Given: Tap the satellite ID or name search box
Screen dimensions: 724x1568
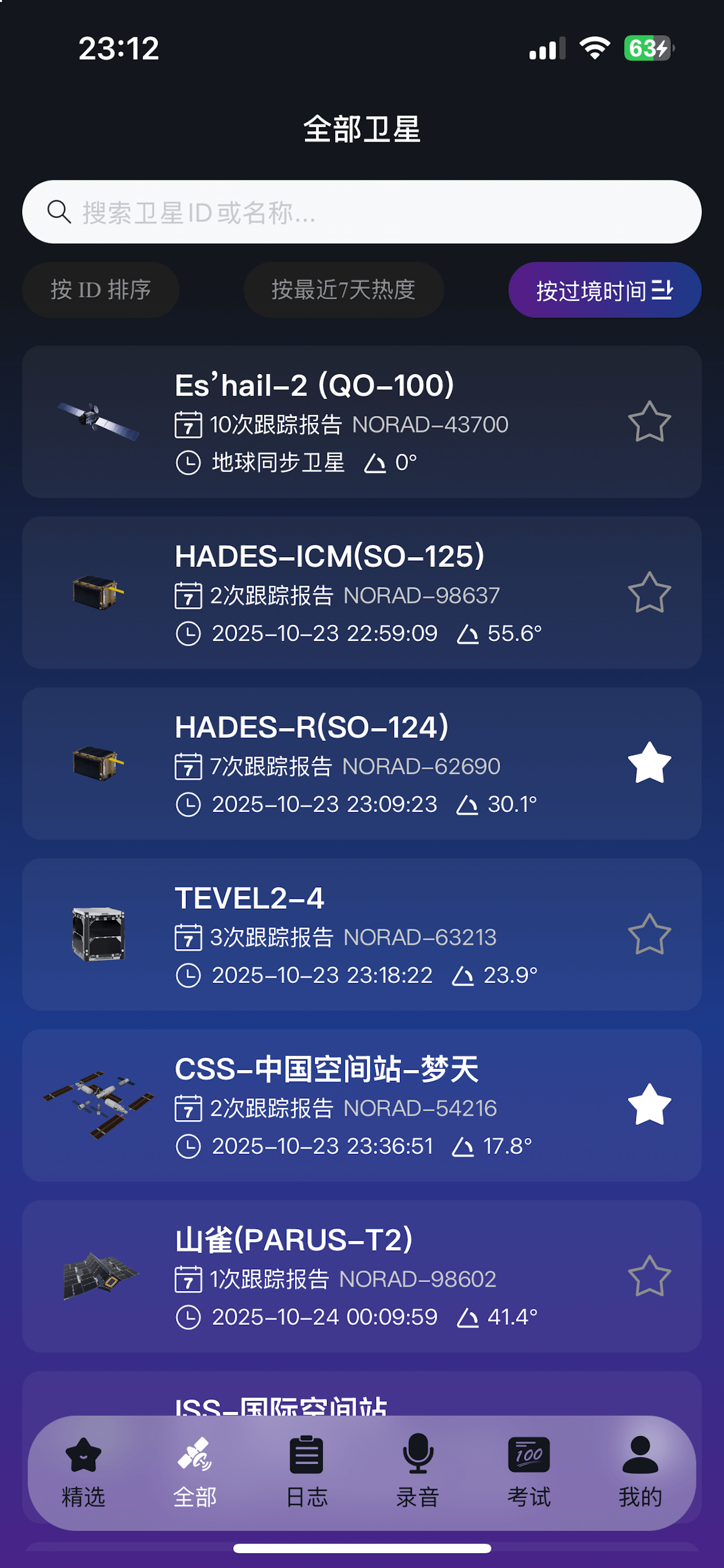Looking at the screenshot, I should (361, 212).
